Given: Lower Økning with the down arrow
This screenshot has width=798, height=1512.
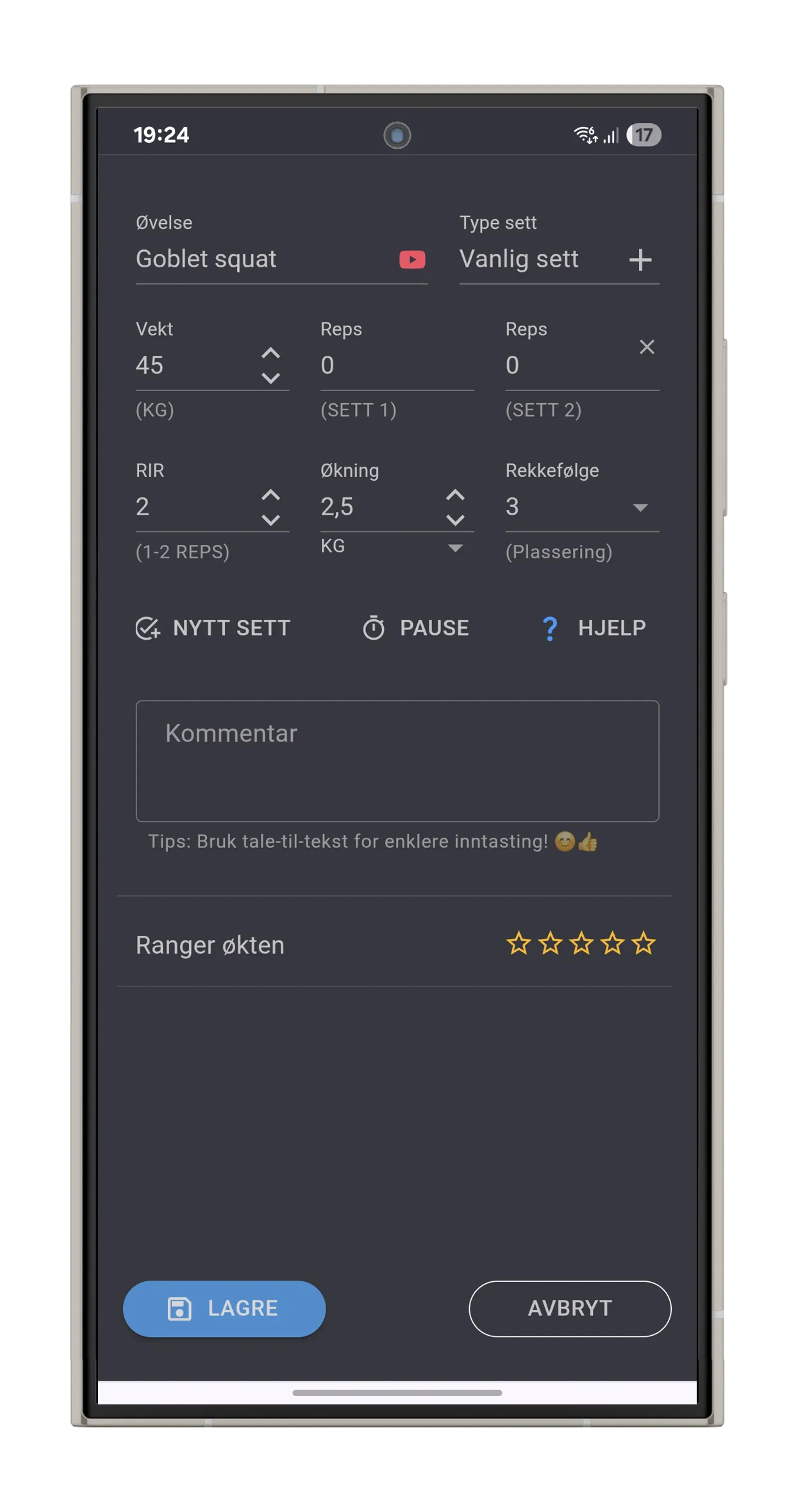Looking at the screenshot, I should [455, 520].
